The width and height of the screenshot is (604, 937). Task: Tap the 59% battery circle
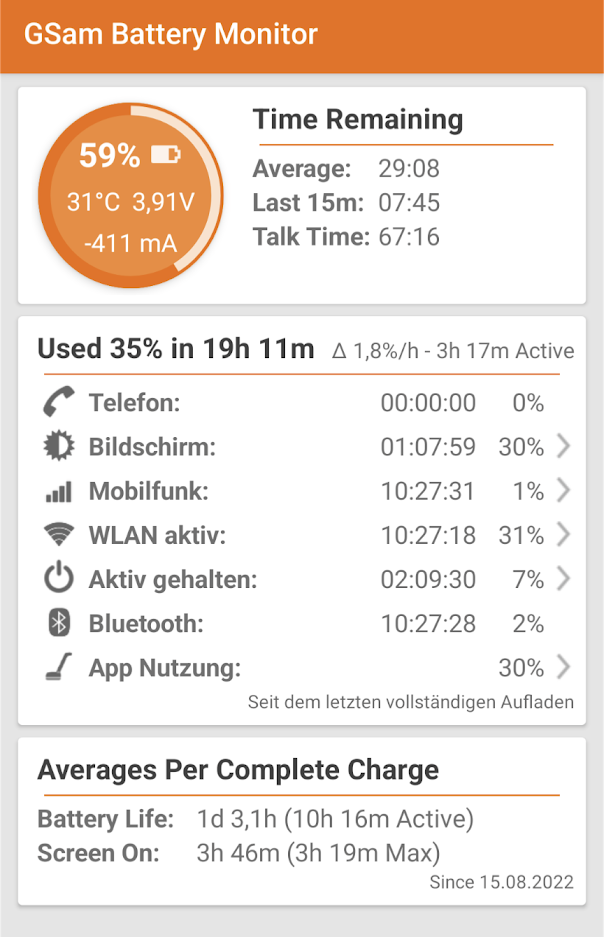[125, 197]
